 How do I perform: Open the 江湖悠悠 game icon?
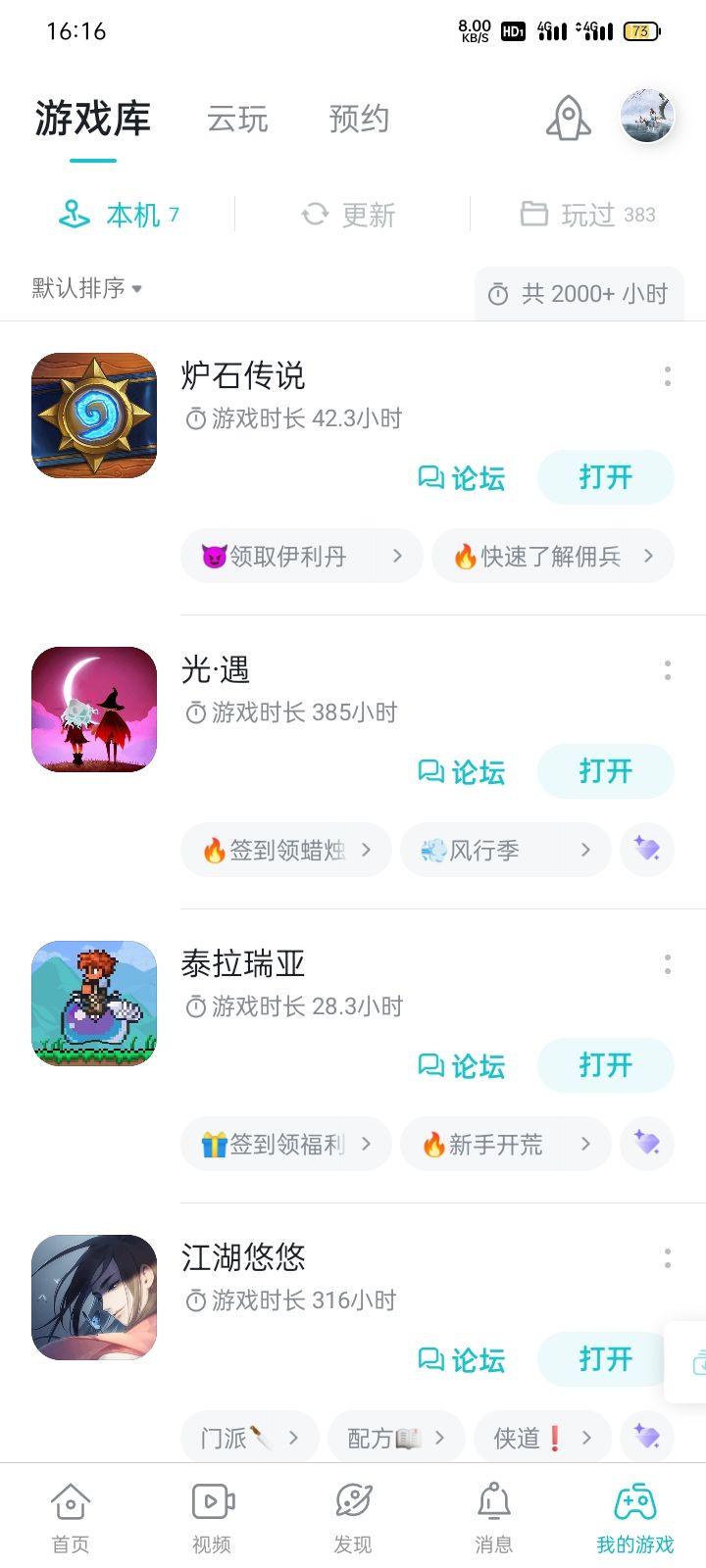coord(94,1298)
